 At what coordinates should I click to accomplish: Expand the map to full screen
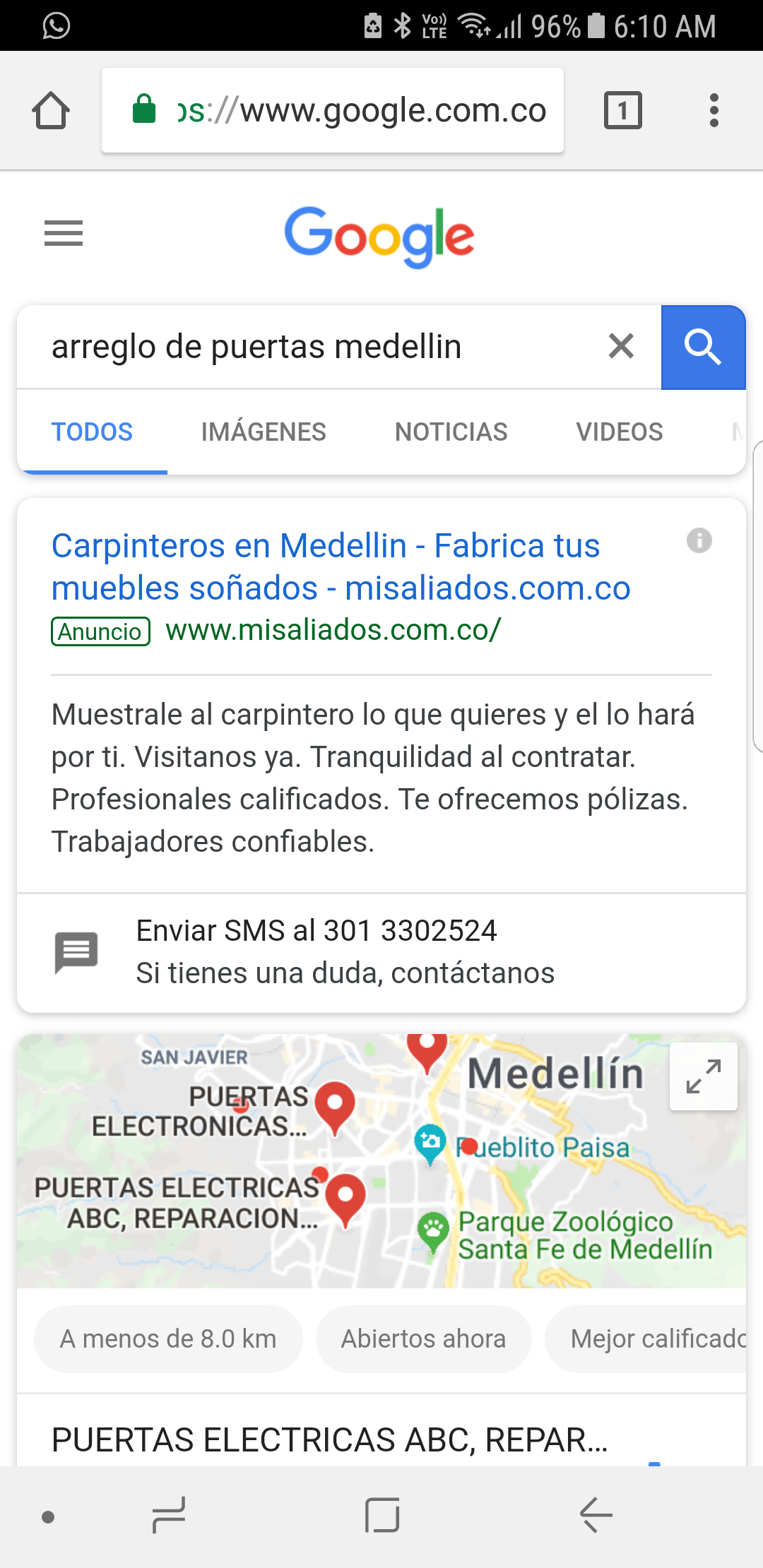point(704,1076)
